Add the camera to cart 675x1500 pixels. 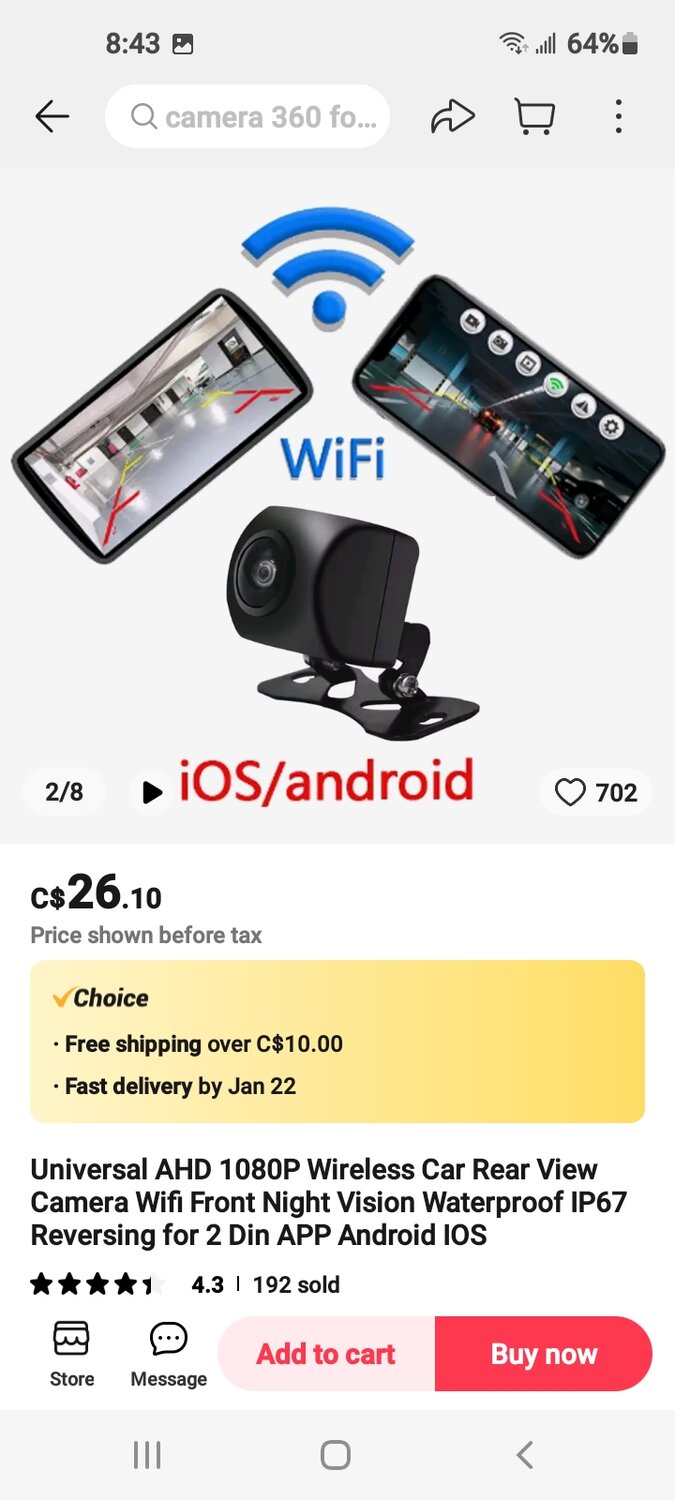327,1354
